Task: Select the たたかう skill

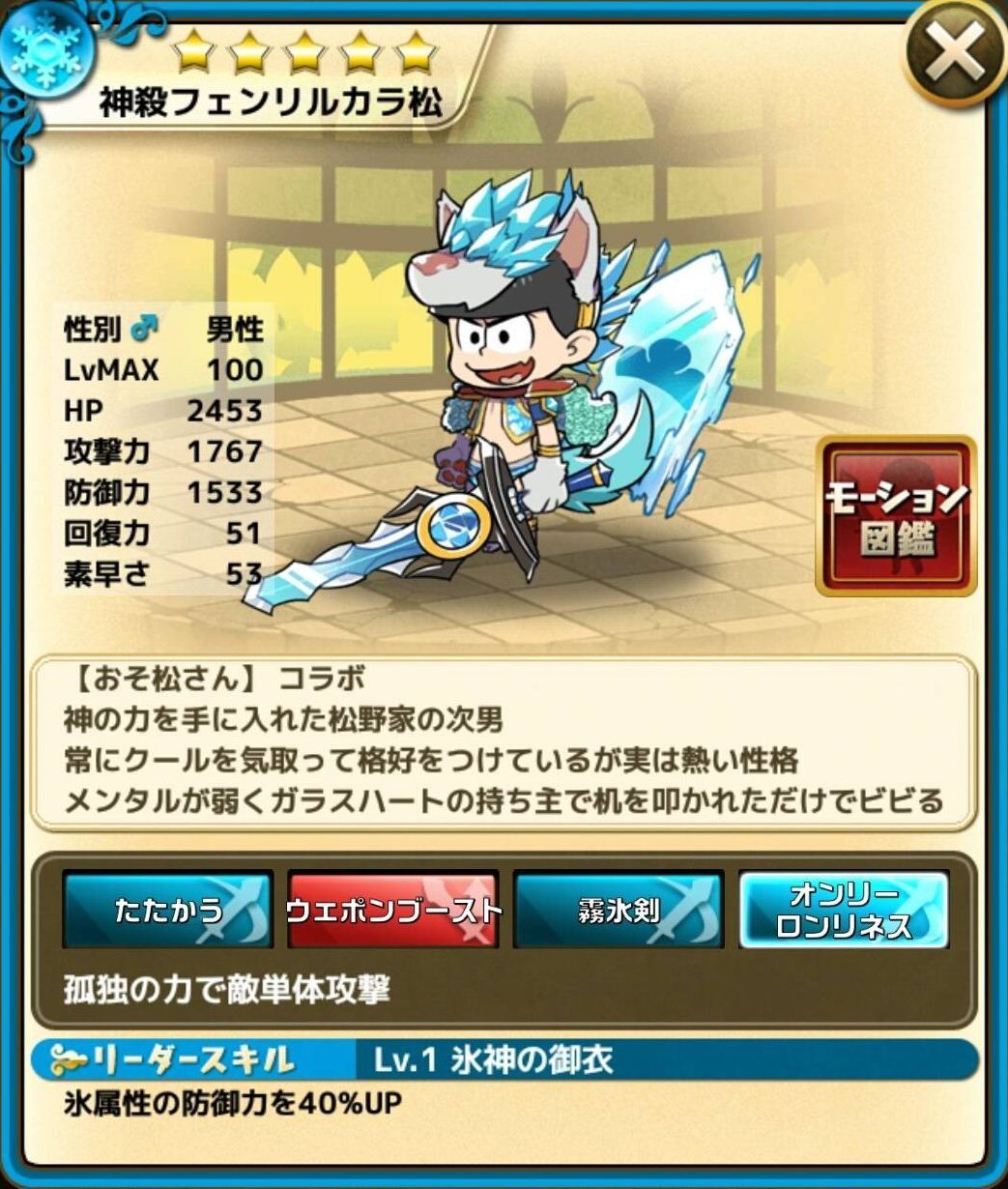Action: 168,910
